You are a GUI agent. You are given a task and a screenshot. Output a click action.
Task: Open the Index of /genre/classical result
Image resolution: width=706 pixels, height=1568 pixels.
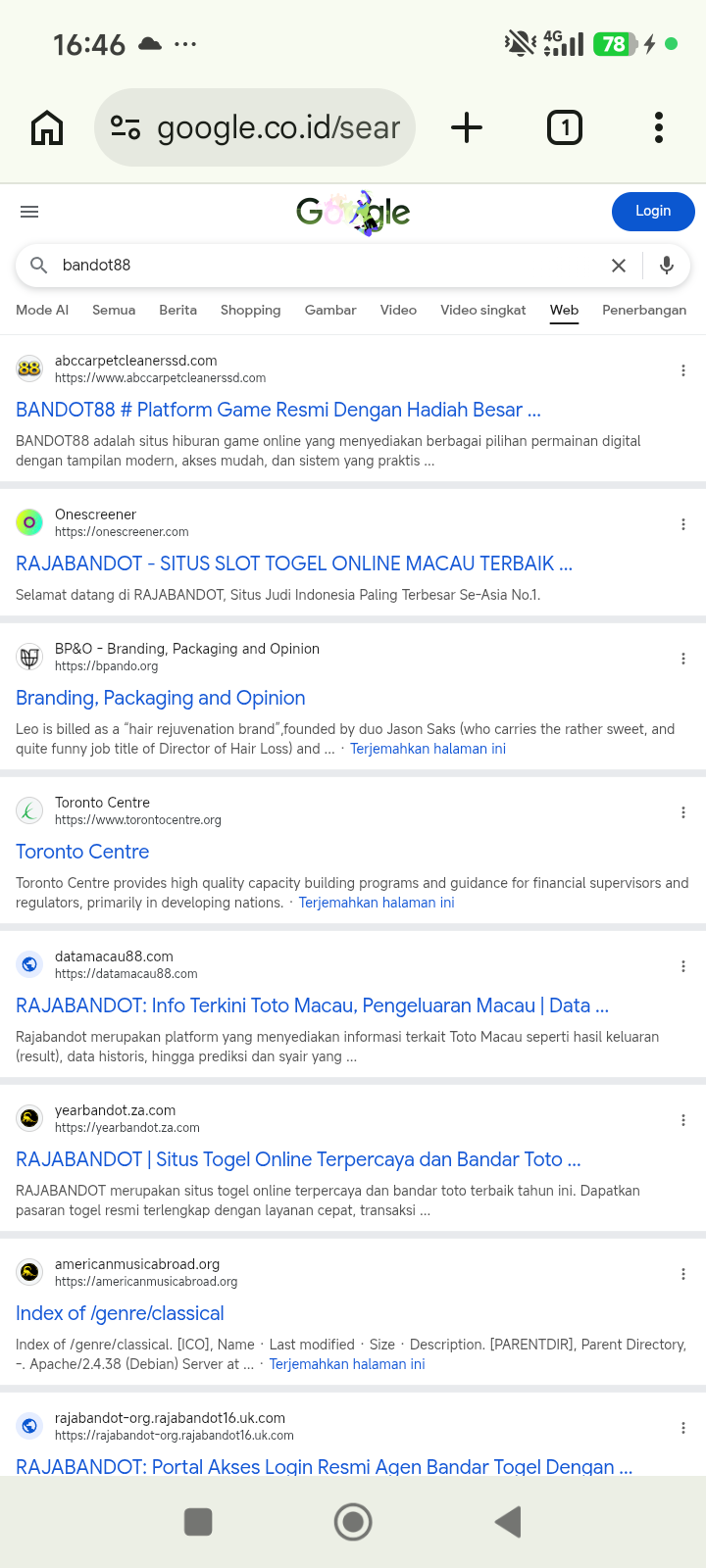pyautogui.click(x=120, y=1313)
